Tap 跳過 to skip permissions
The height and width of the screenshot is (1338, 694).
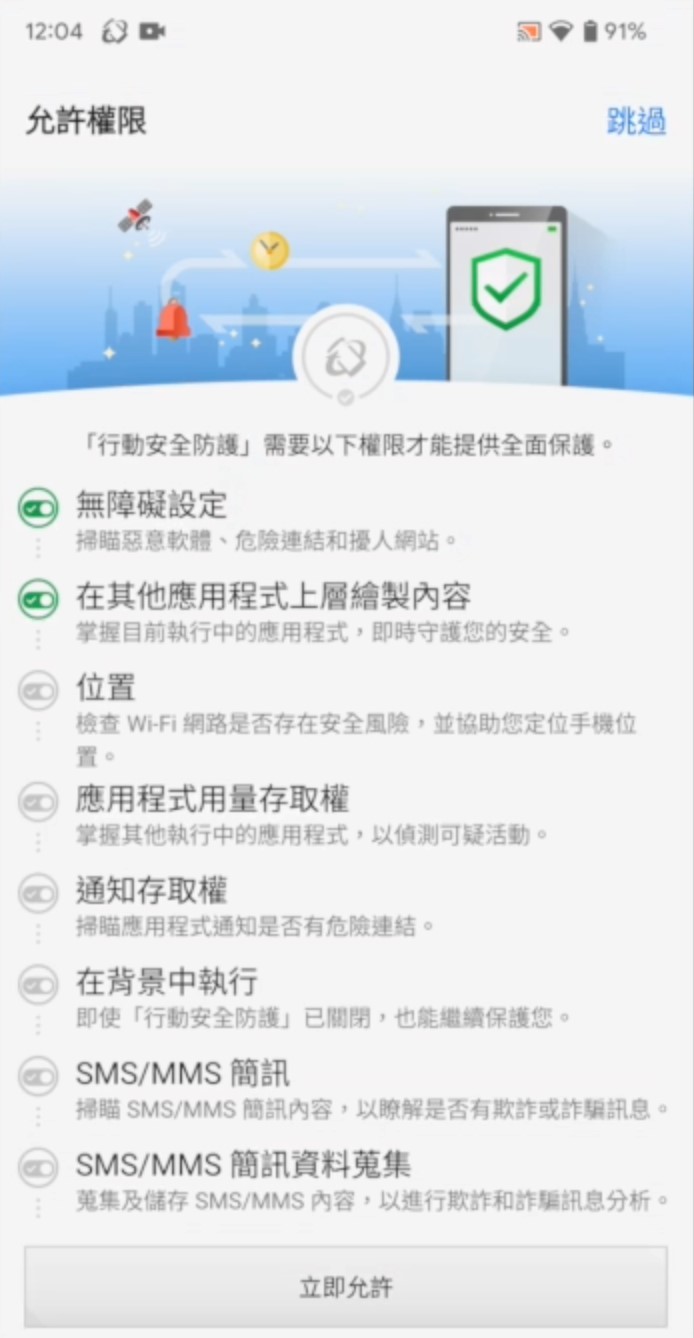tap(636, 121)
